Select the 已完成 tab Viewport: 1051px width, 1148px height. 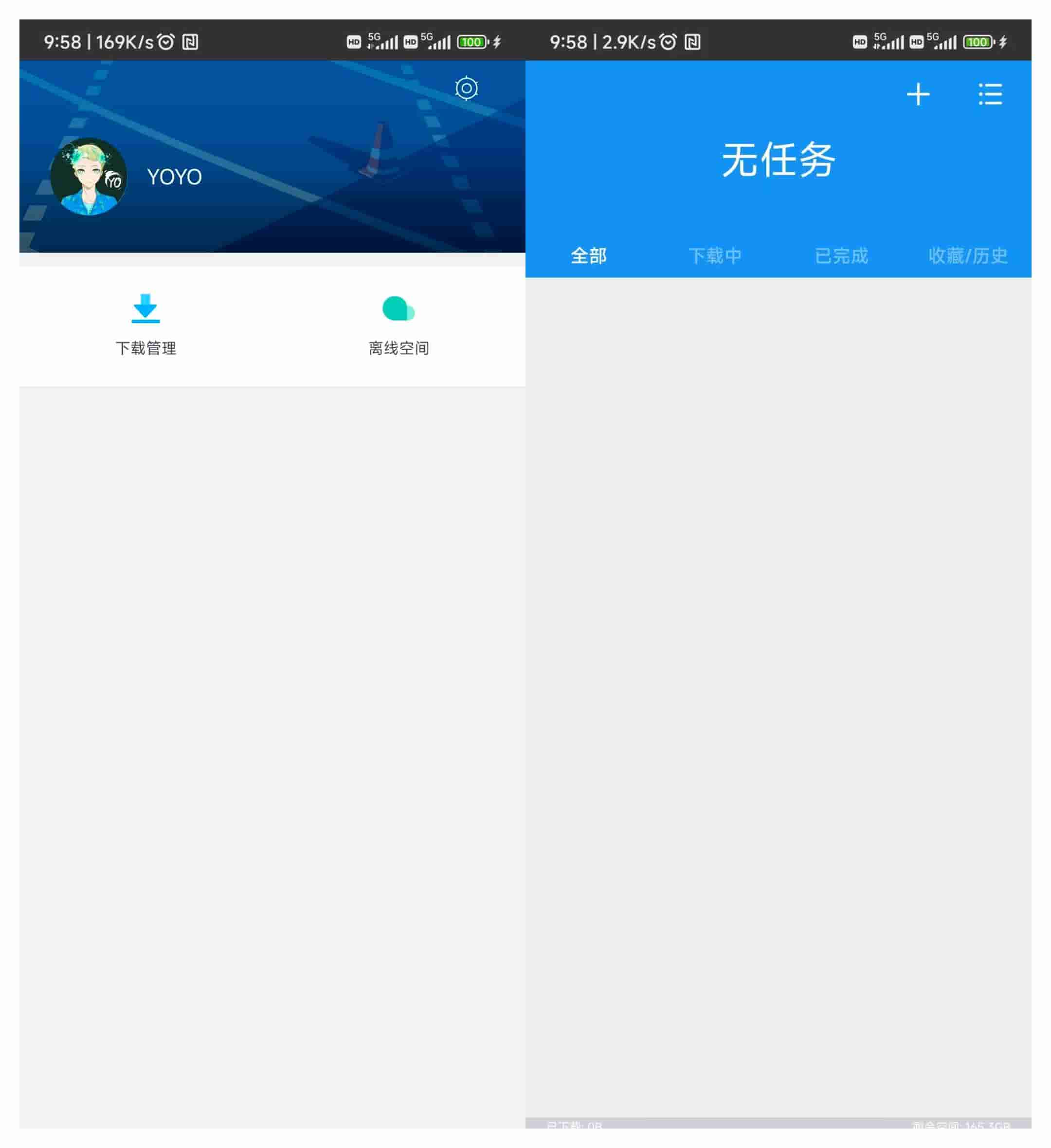[x=841, y=256]
